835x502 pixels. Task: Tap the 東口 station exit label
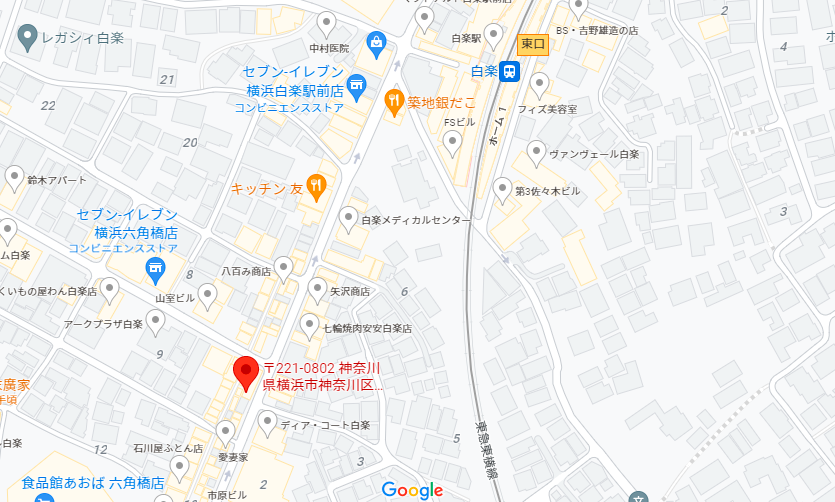click(533, 43)
